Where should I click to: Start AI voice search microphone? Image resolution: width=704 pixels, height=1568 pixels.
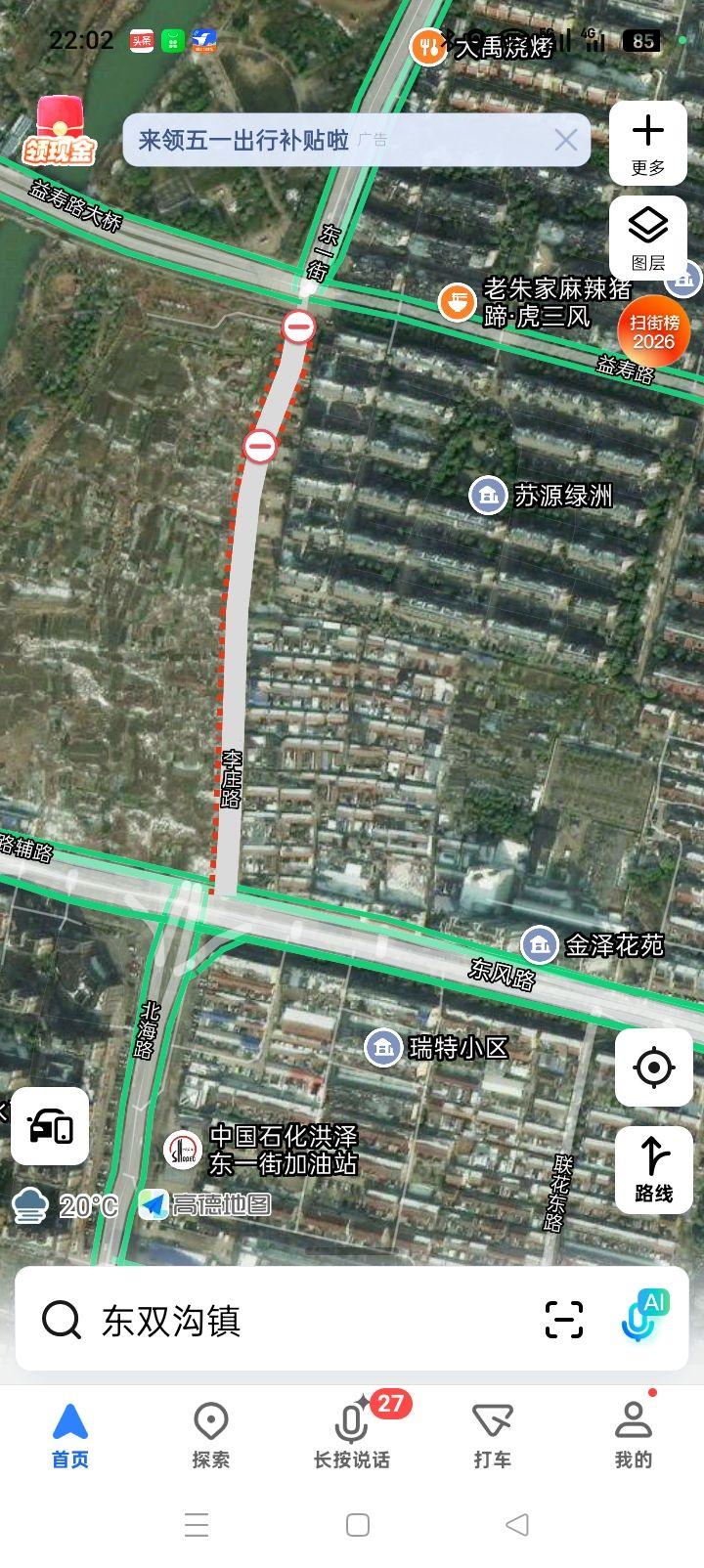pyautogui.click(x=641, y=1318)
